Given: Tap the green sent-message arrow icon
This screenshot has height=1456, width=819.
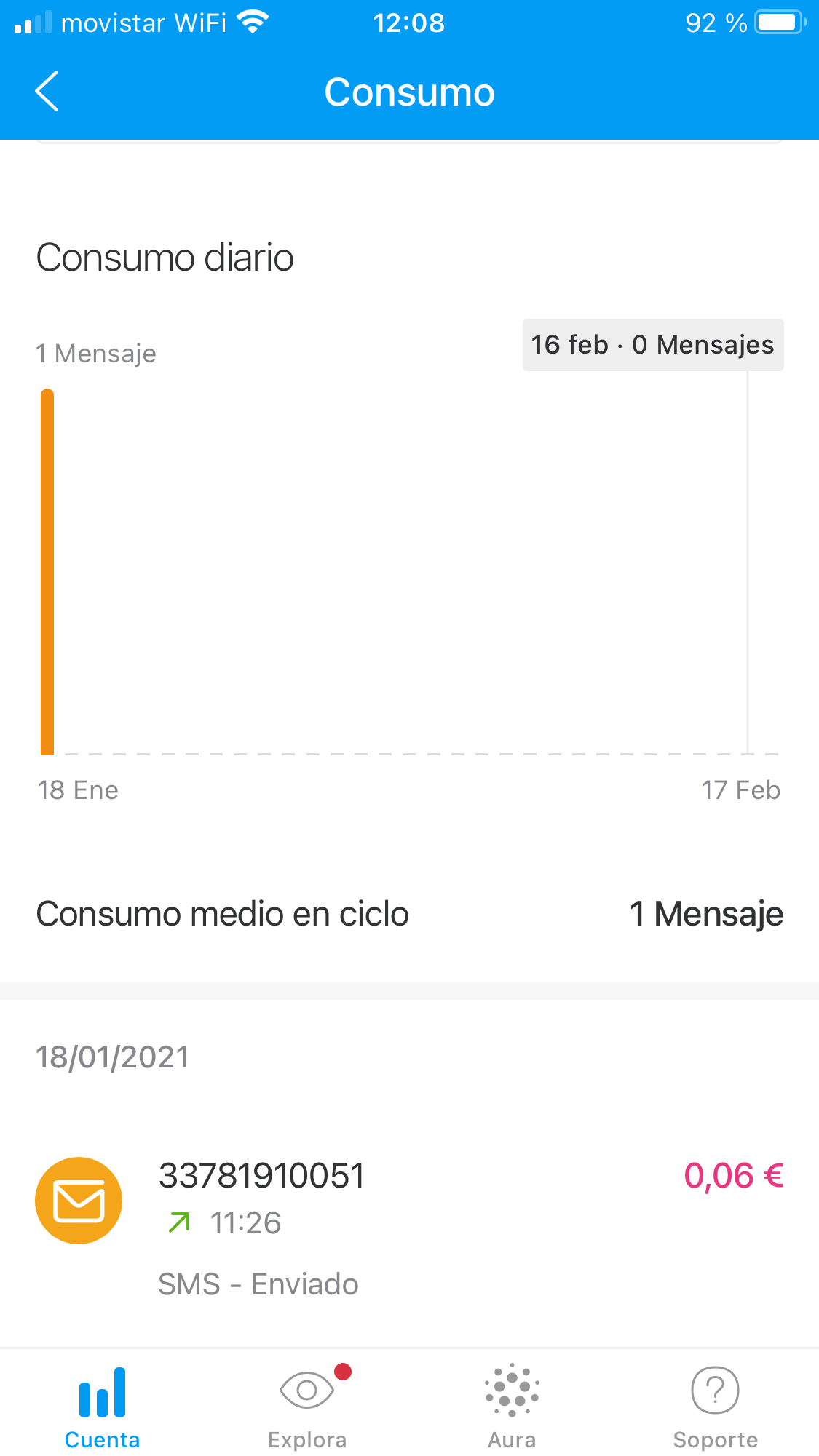Looking at the screenshot, I should 178,1223.
